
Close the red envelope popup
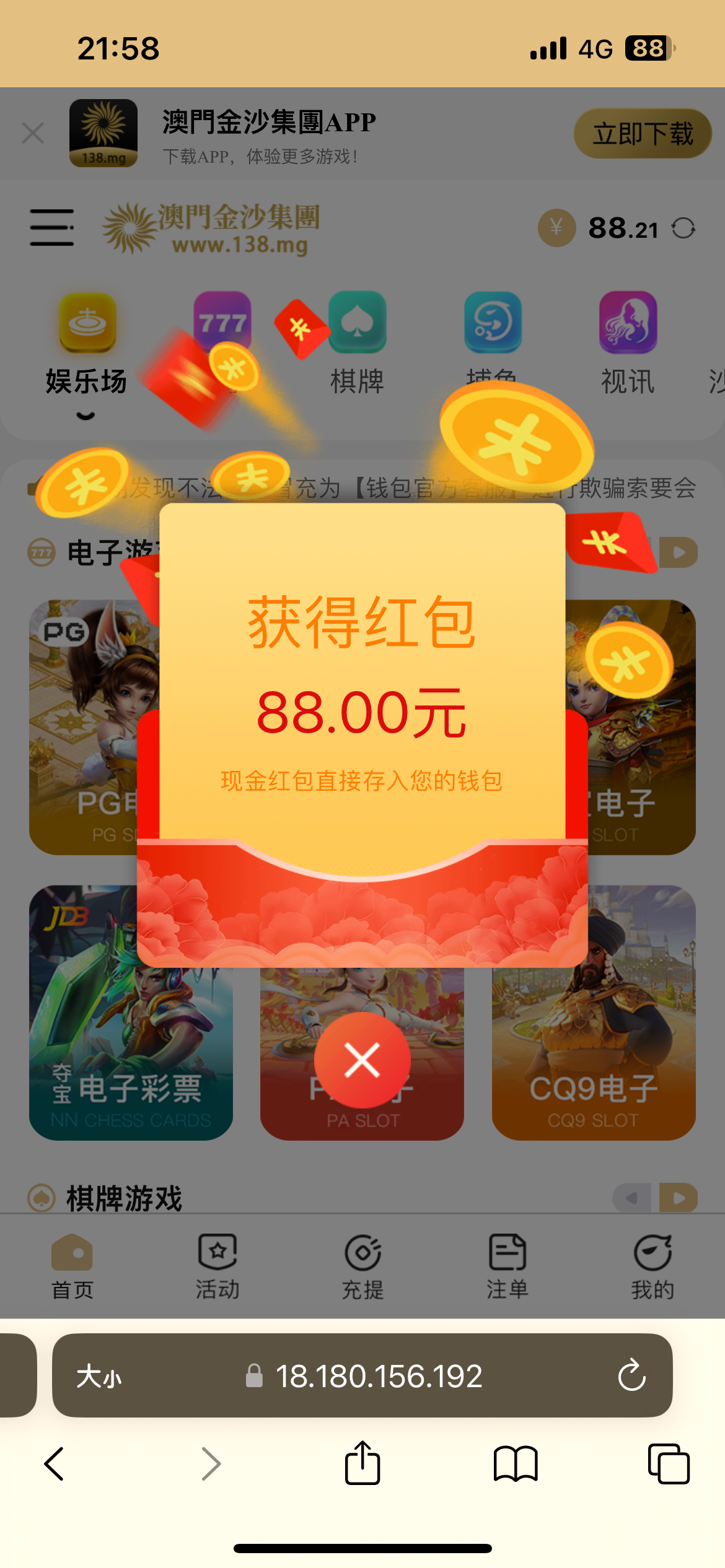click(x=362, y=1060)
